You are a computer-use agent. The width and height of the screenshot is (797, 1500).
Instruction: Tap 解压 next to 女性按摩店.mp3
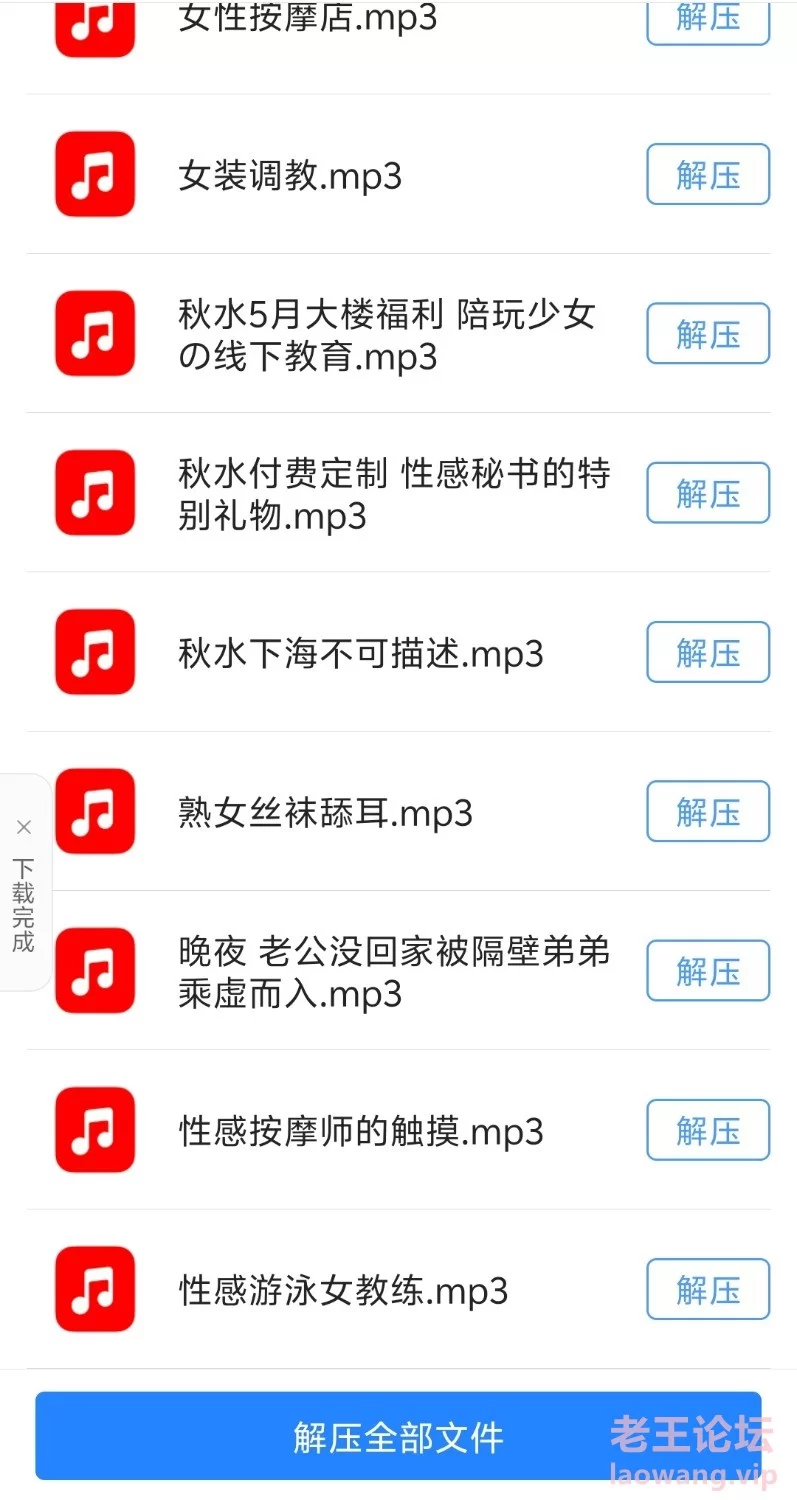(x=708, y=20)
